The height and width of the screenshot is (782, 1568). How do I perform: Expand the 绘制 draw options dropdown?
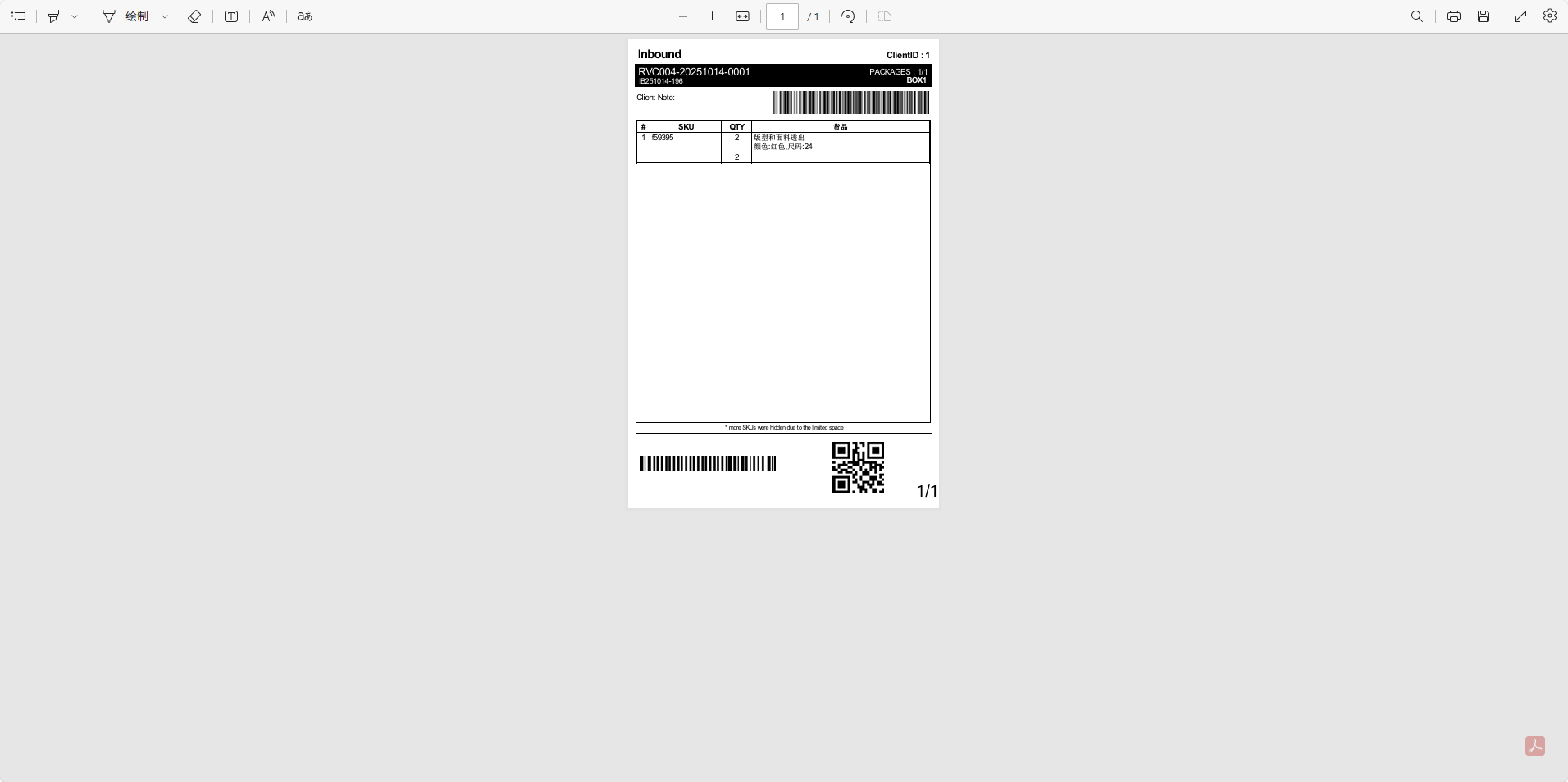click(x=165, y=16)
